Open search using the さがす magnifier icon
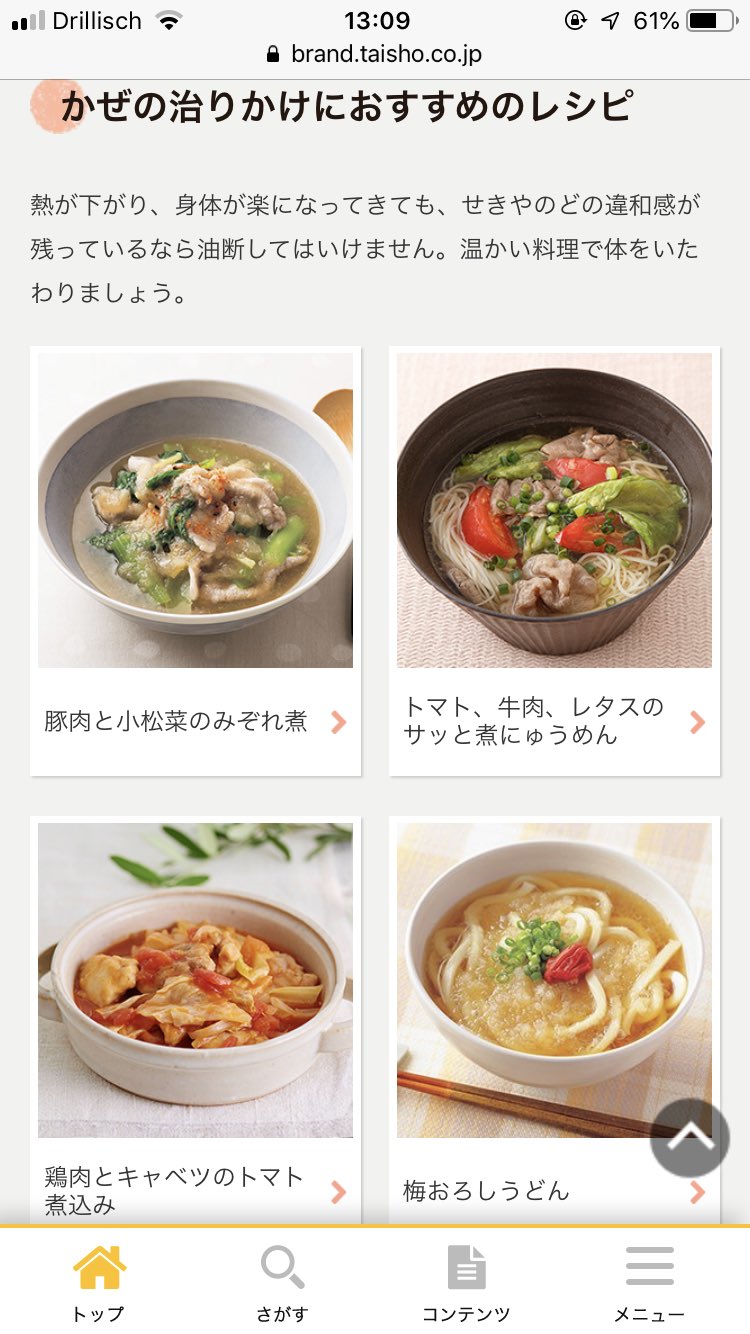 (281, 1268)
